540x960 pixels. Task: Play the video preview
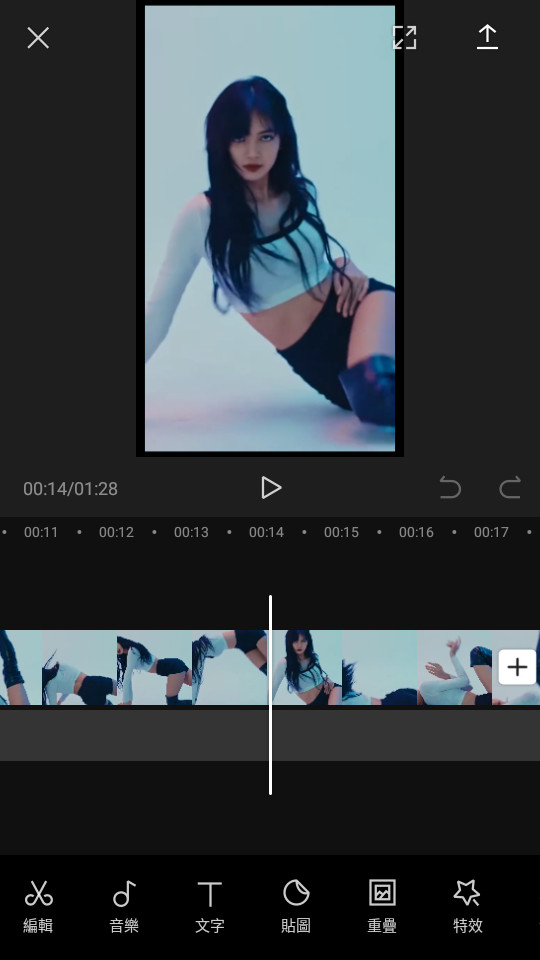(271, 488)
